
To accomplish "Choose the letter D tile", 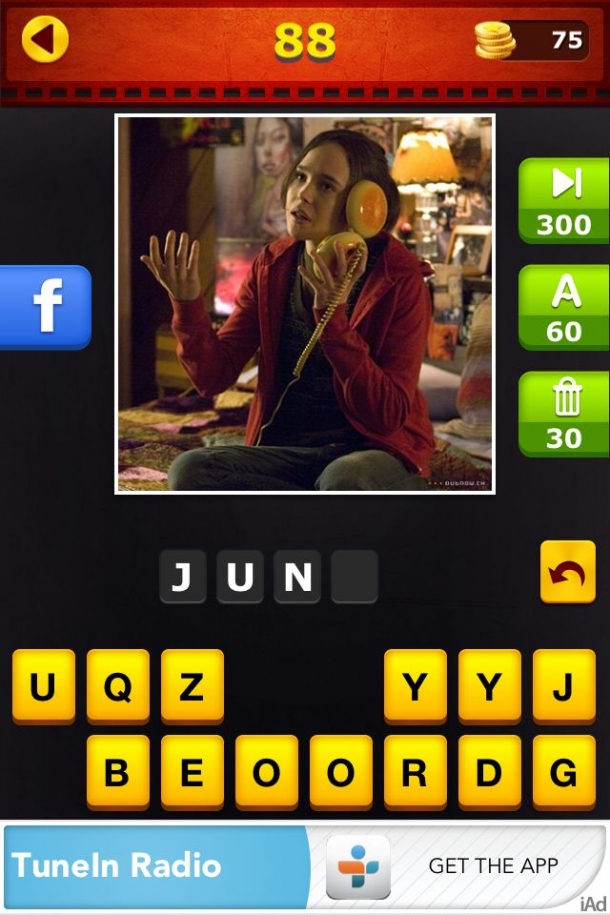I will click(x=489, y=773).
